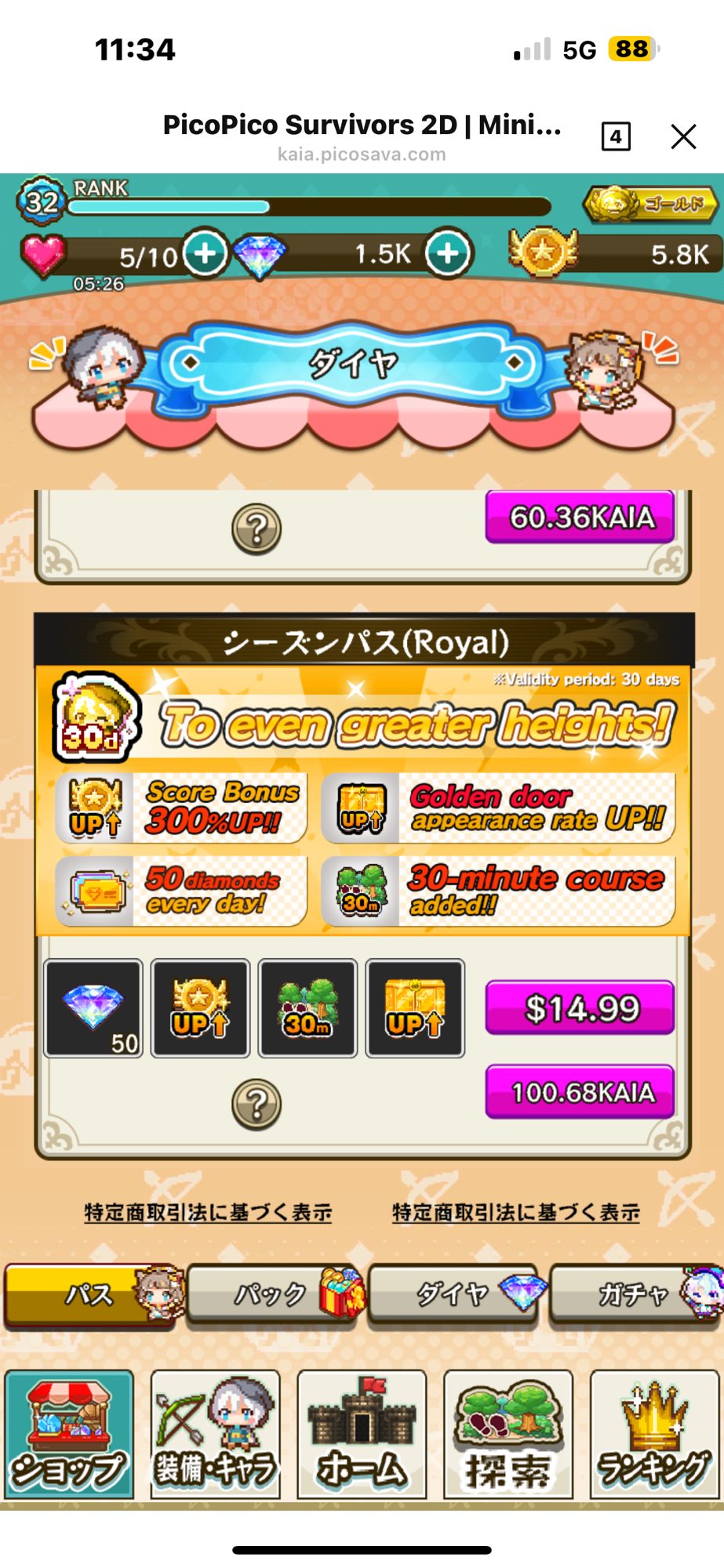724x1568 pixels.
Task: Open the 探索 section
Action: pyautogui.click(x=508, y=1435)
